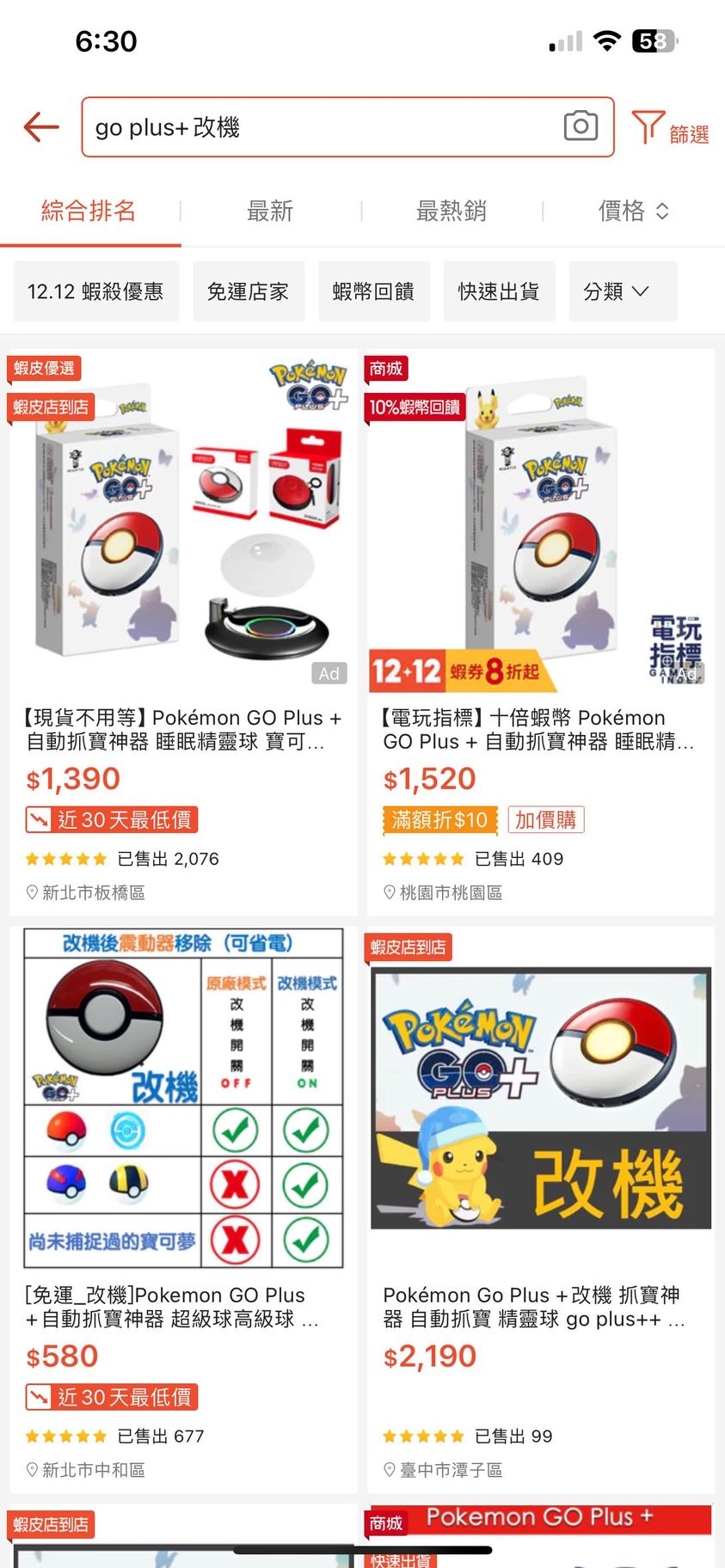Screen dimensions: 725x1568
Task: Open camera image search
Action: click(x=581, y=126)
